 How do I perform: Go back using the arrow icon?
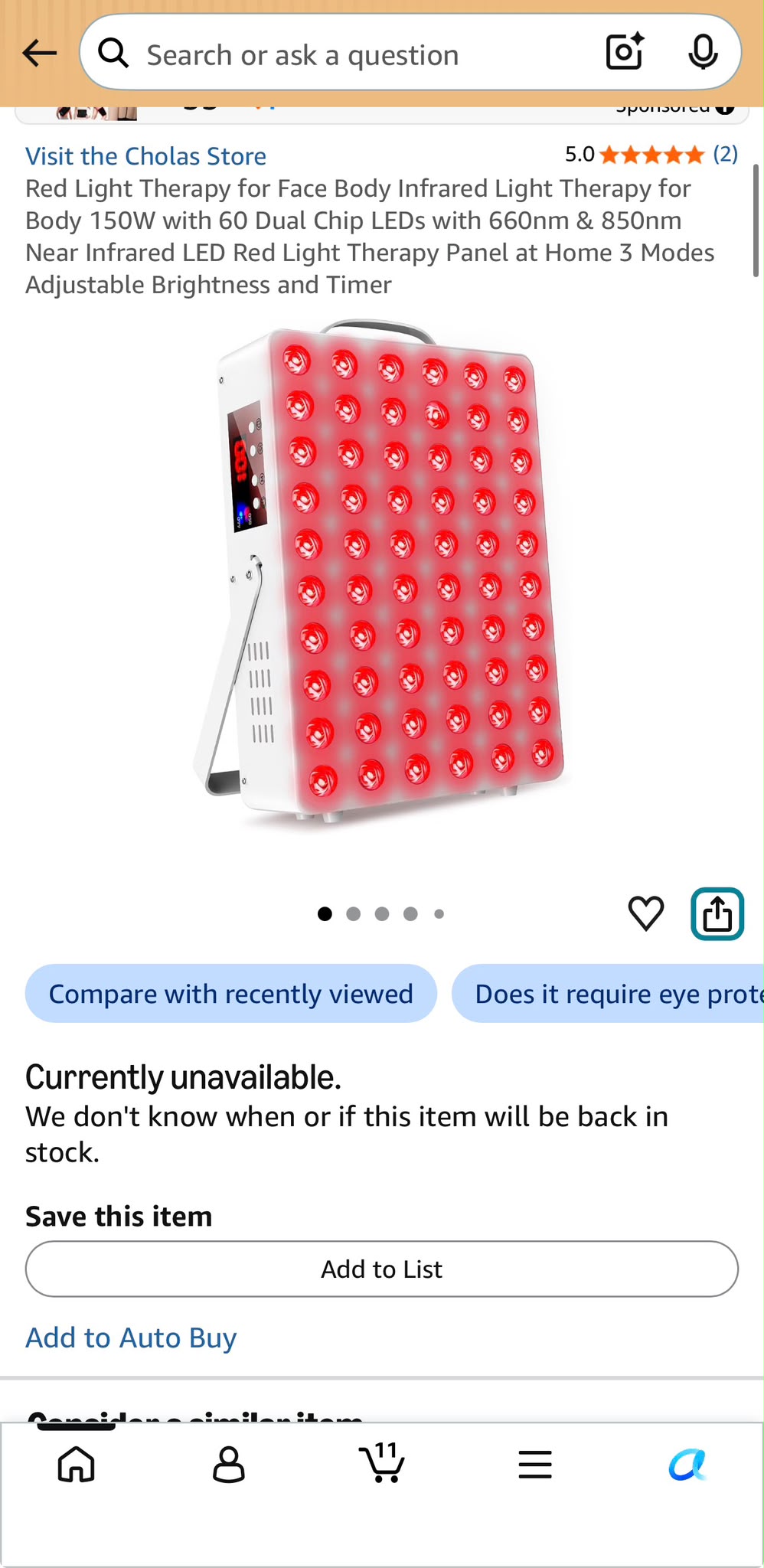point(40,54)
